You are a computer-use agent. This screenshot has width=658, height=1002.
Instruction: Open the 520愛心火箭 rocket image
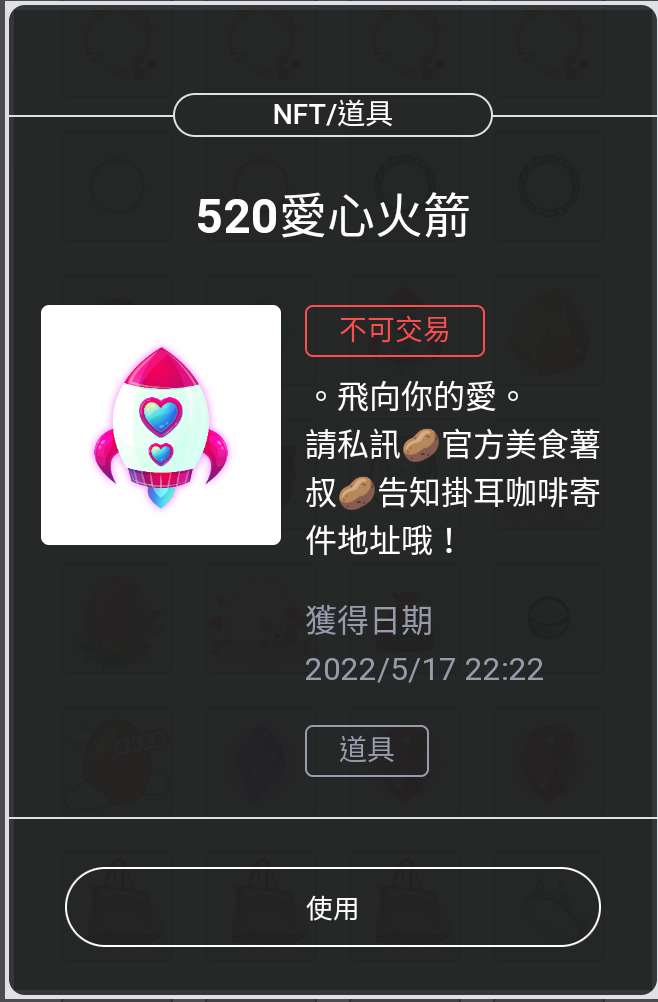click(161, 425)
